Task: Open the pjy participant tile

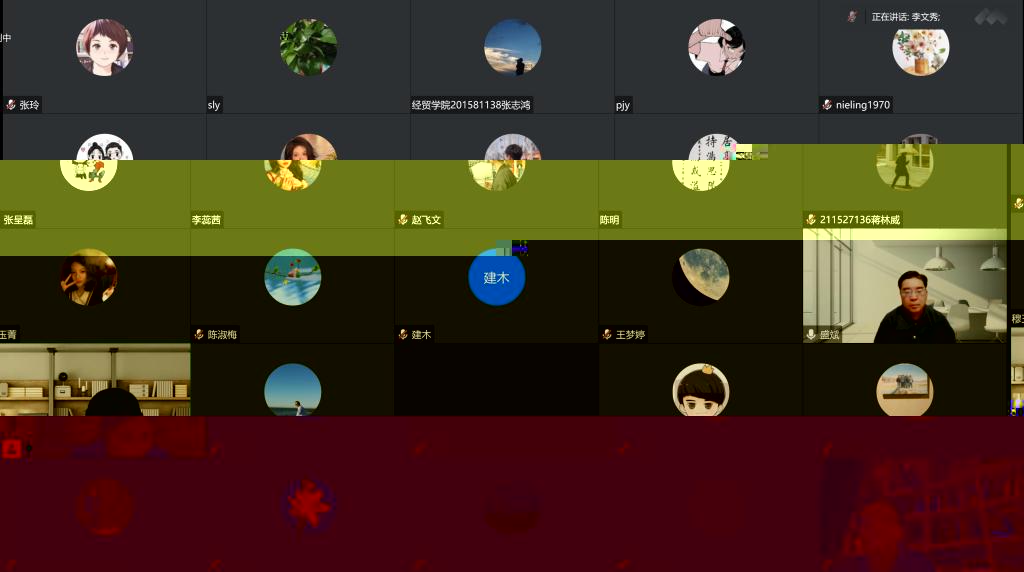Action: pyautogui.click(x=716, y=55)
